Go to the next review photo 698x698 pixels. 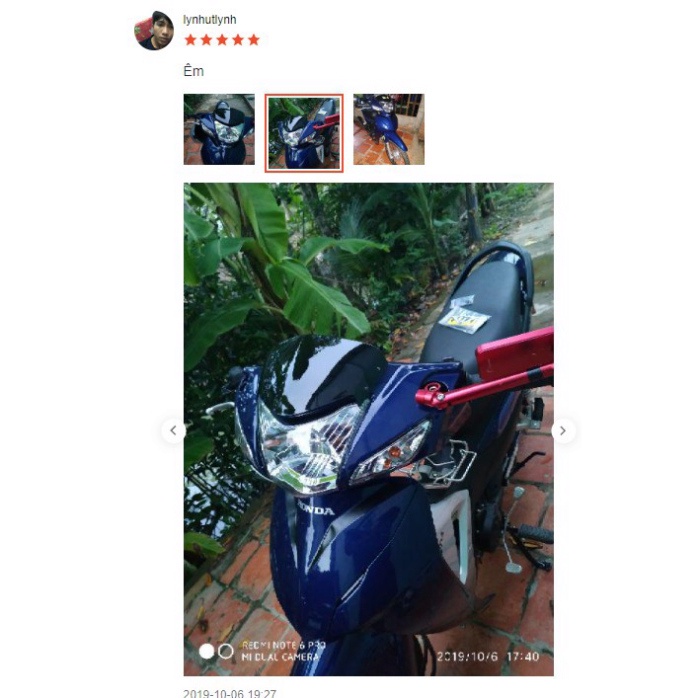[563, 431]
